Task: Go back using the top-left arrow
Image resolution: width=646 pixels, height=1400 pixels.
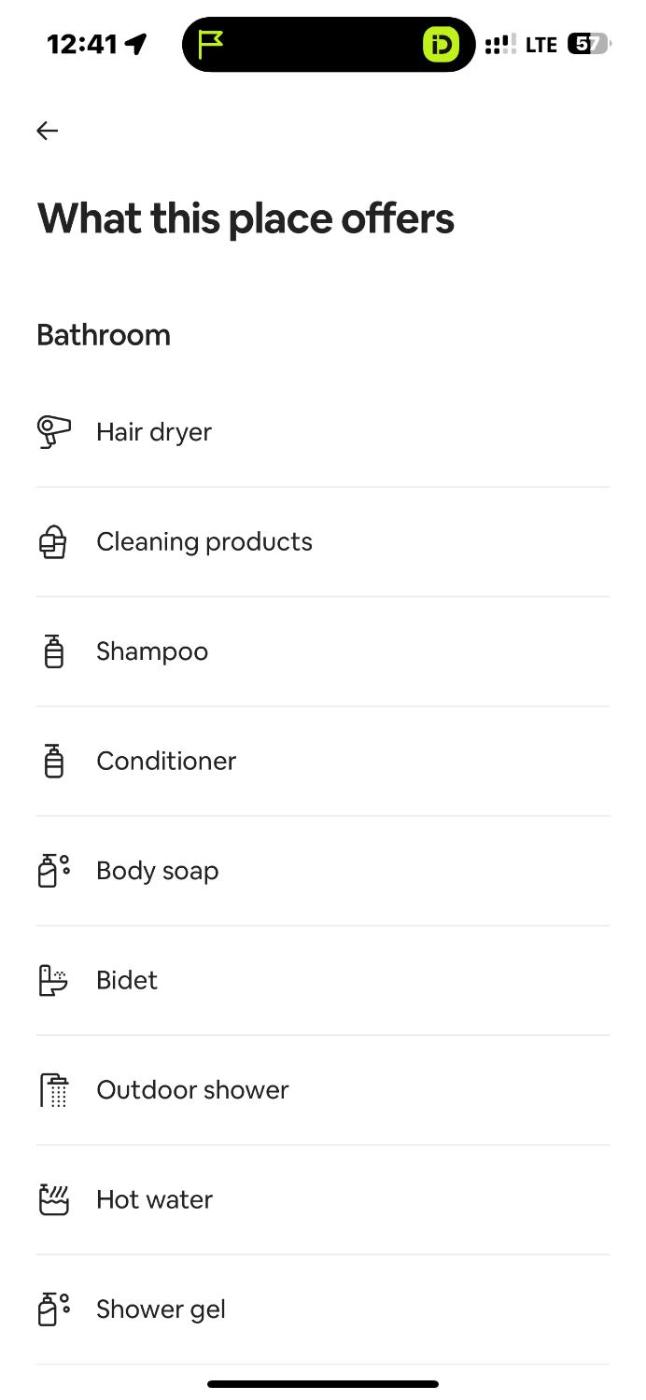Action: (x=47, y=130)
